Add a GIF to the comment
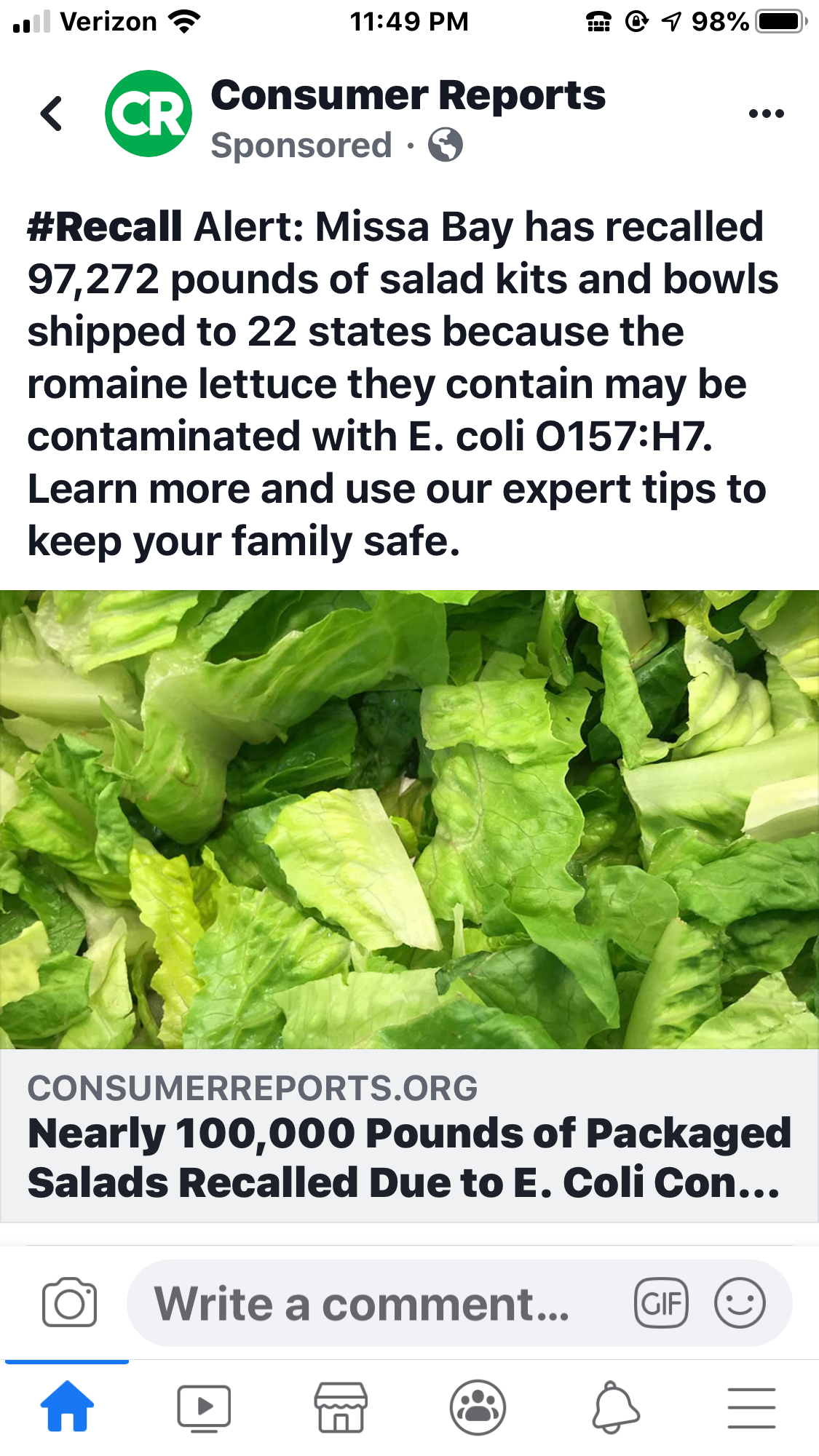Screen dimensions: 819x1456 point(661,1303)
